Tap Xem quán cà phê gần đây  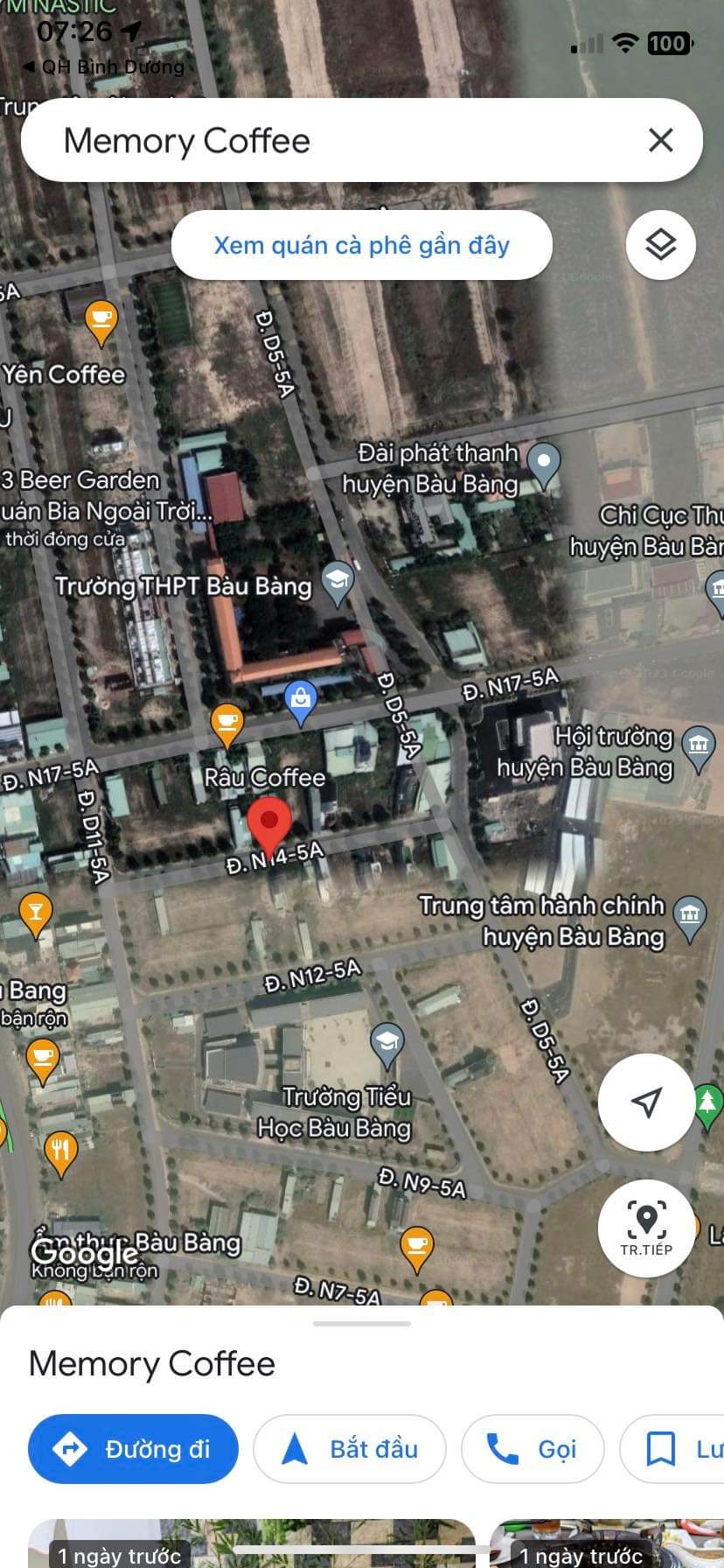pyautogui.click(x=362, y=245)
